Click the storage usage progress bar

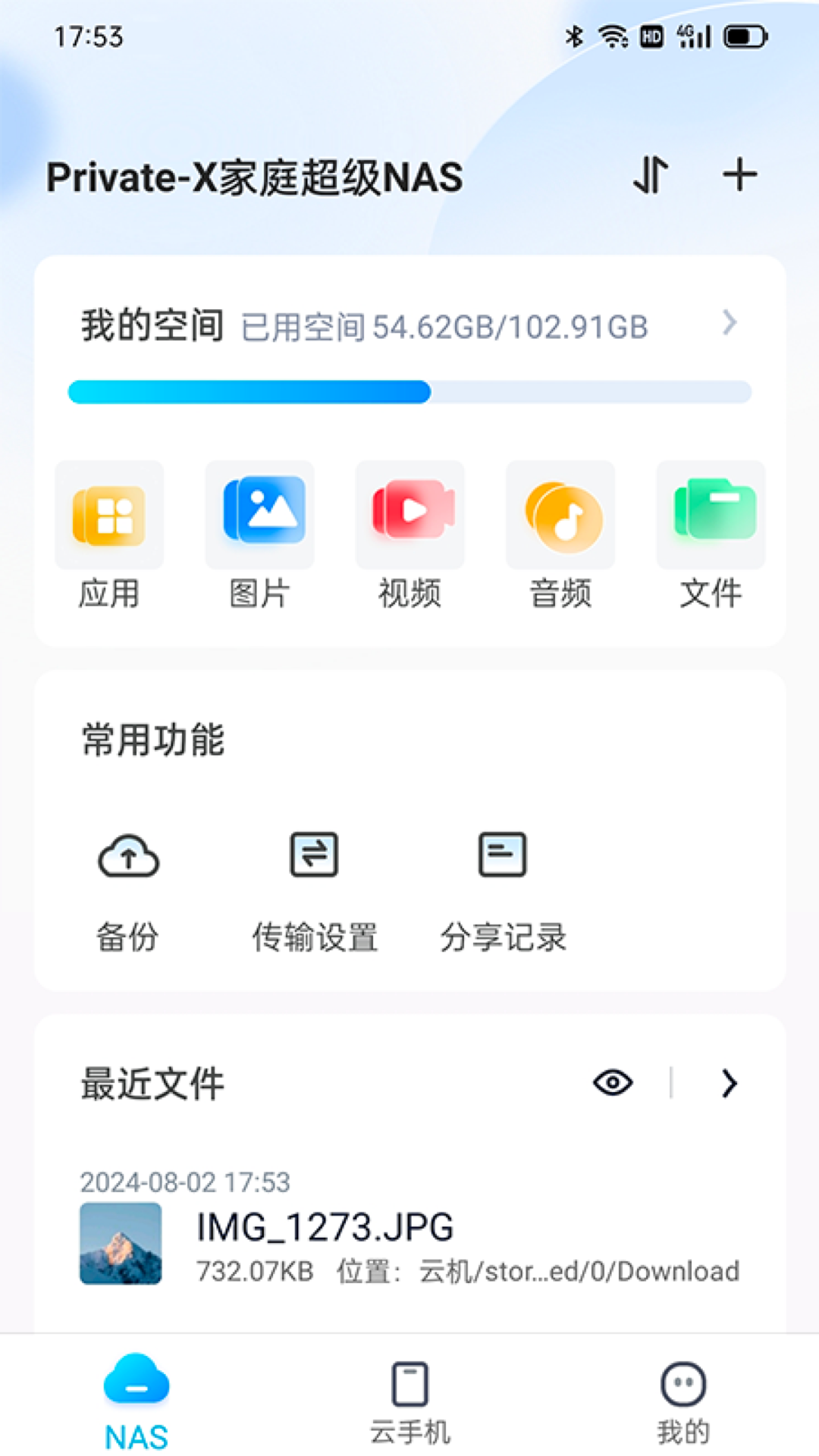409,393
